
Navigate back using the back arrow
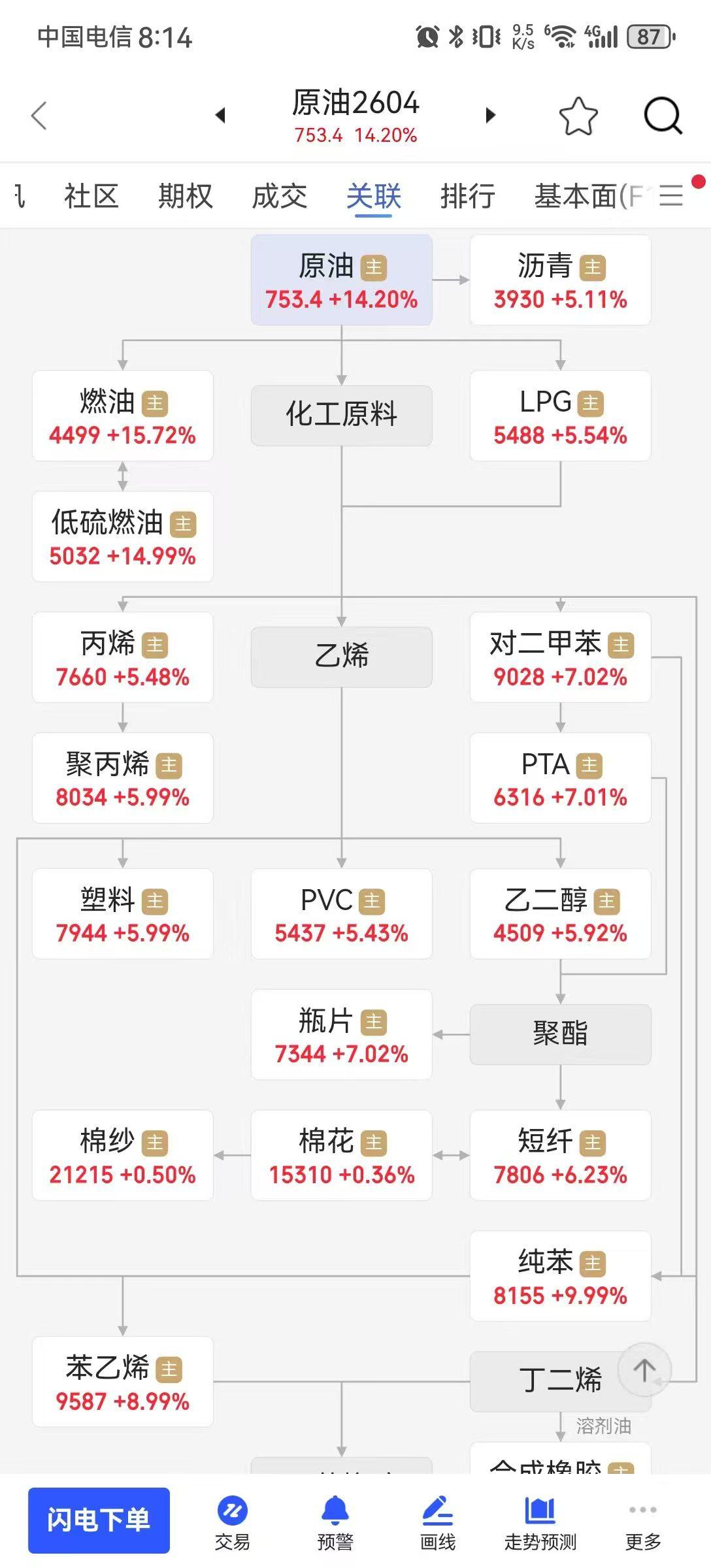click(37, 114)
